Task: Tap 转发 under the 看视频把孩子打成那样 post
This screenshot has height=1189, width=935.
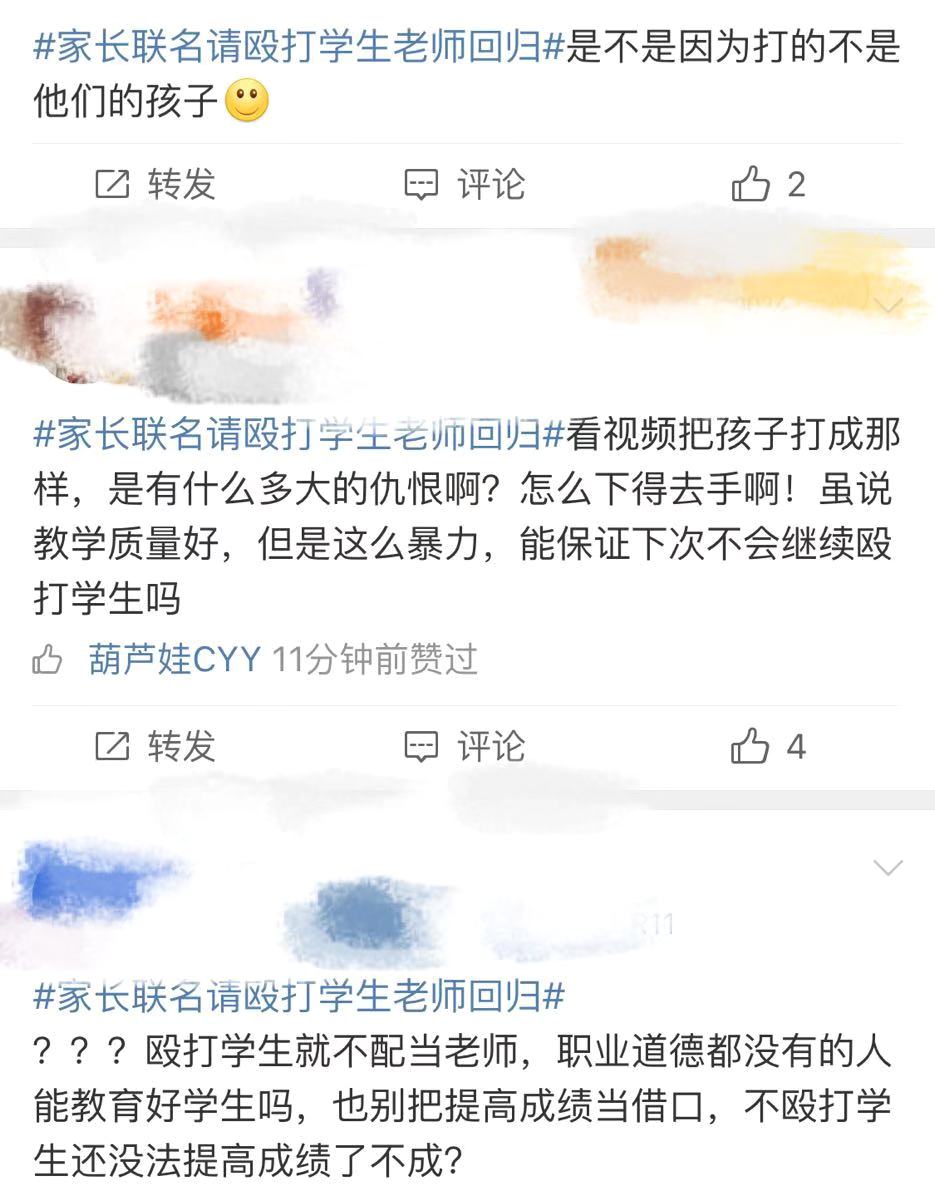Action: pos(155,746)
